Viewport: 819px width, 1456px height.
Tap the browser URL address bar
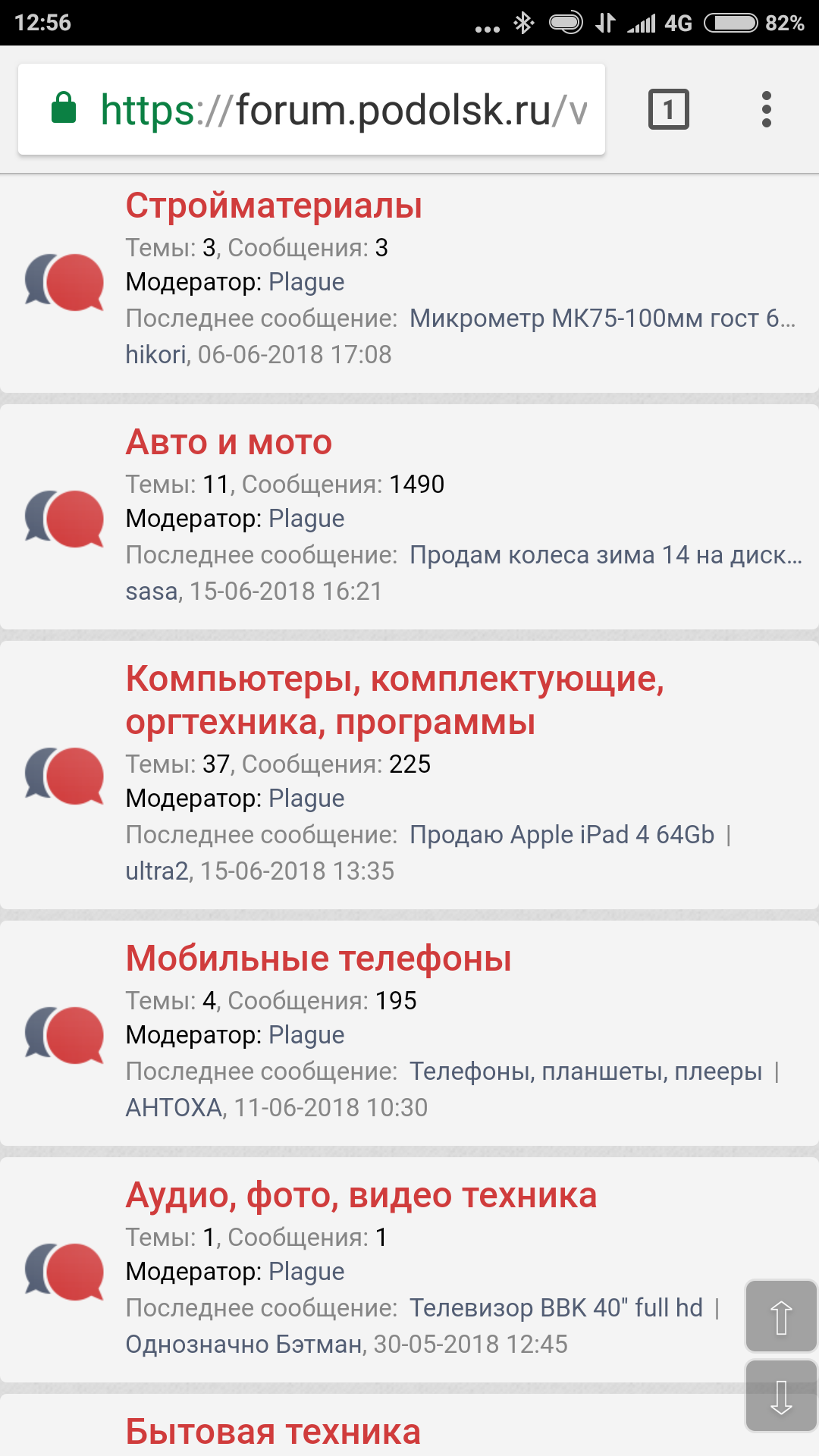point(311,110)
